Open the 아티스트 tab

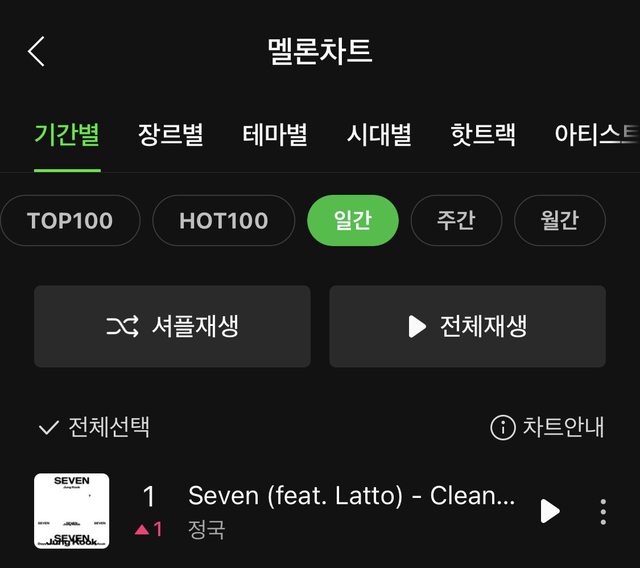pos(595,135)
